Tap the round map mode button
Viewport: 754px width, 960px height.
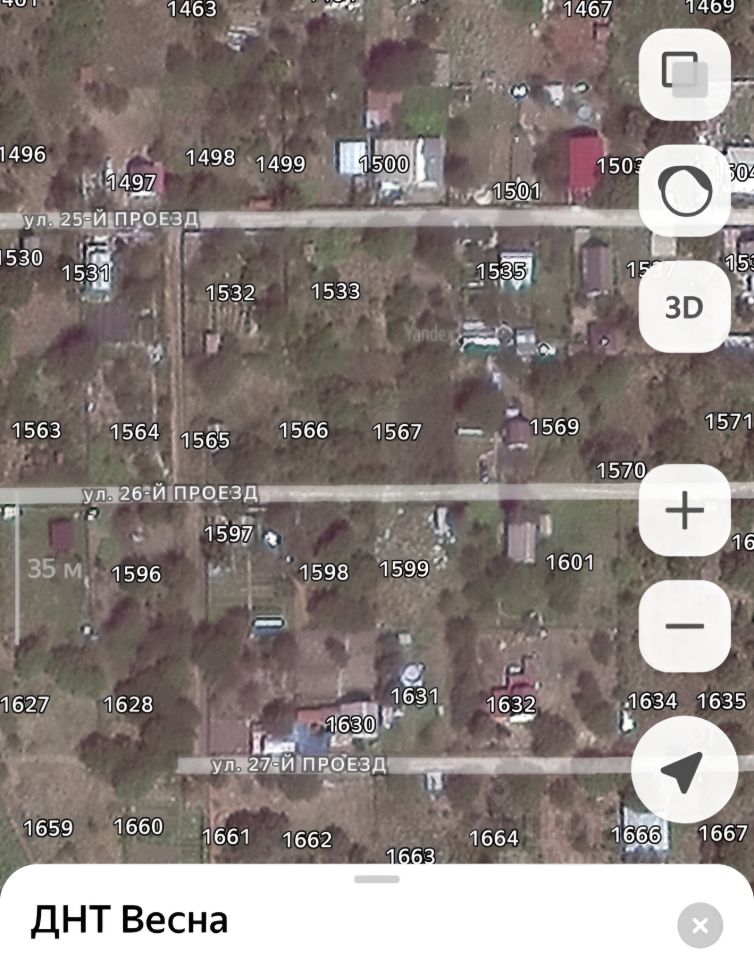click(x=684, y=190)
